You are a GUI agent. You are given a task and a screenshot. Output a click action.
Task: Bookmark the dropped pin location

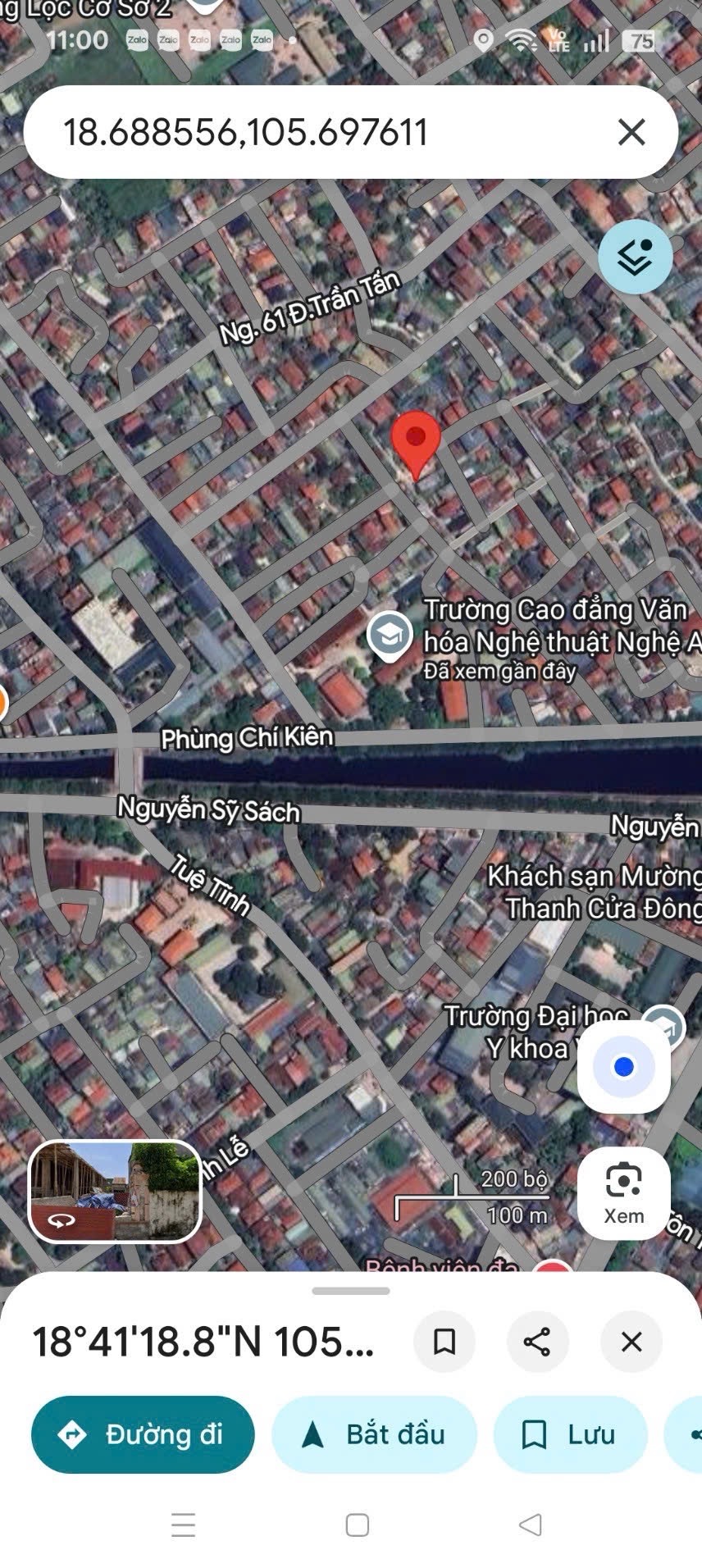coord(444,1342)
